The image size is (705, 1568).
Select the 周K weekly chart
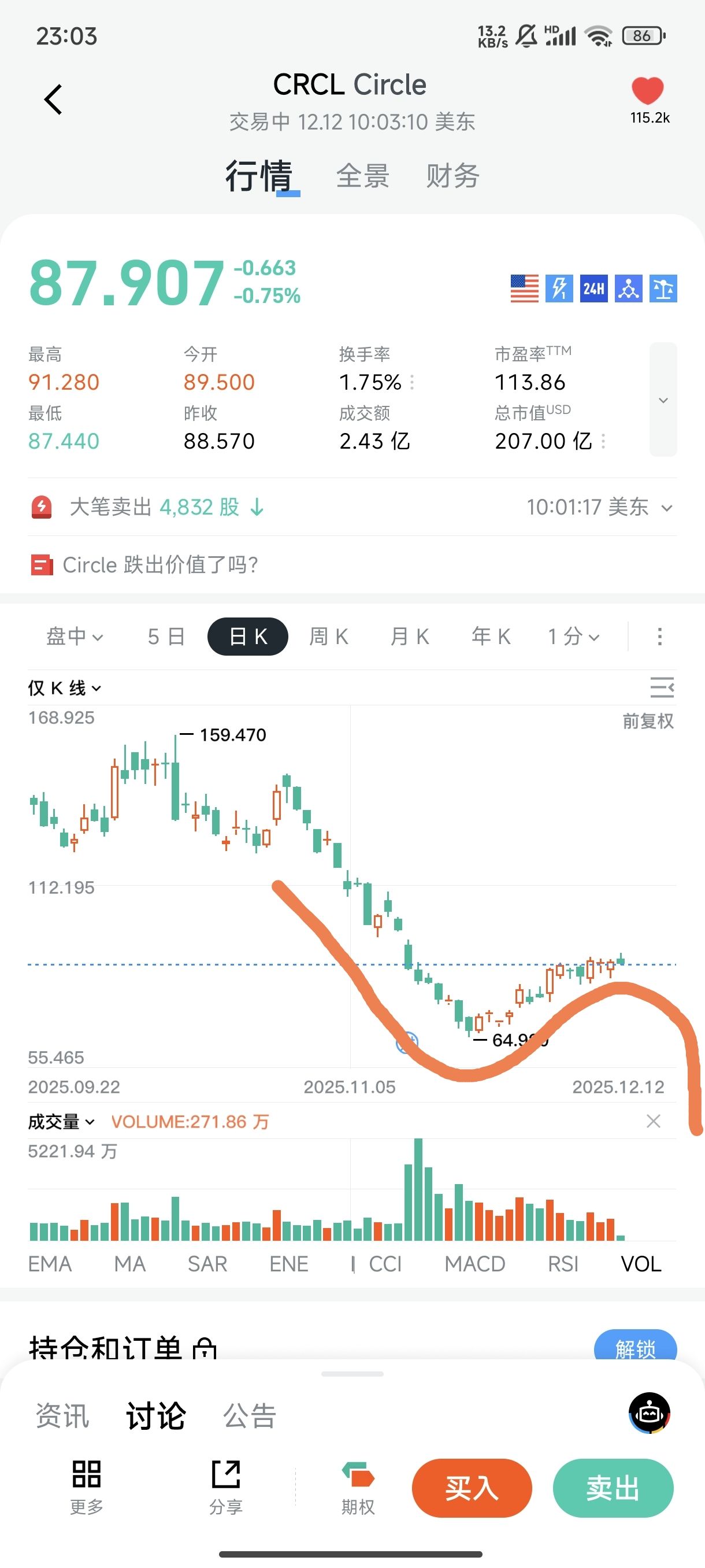tap(328, 636)
